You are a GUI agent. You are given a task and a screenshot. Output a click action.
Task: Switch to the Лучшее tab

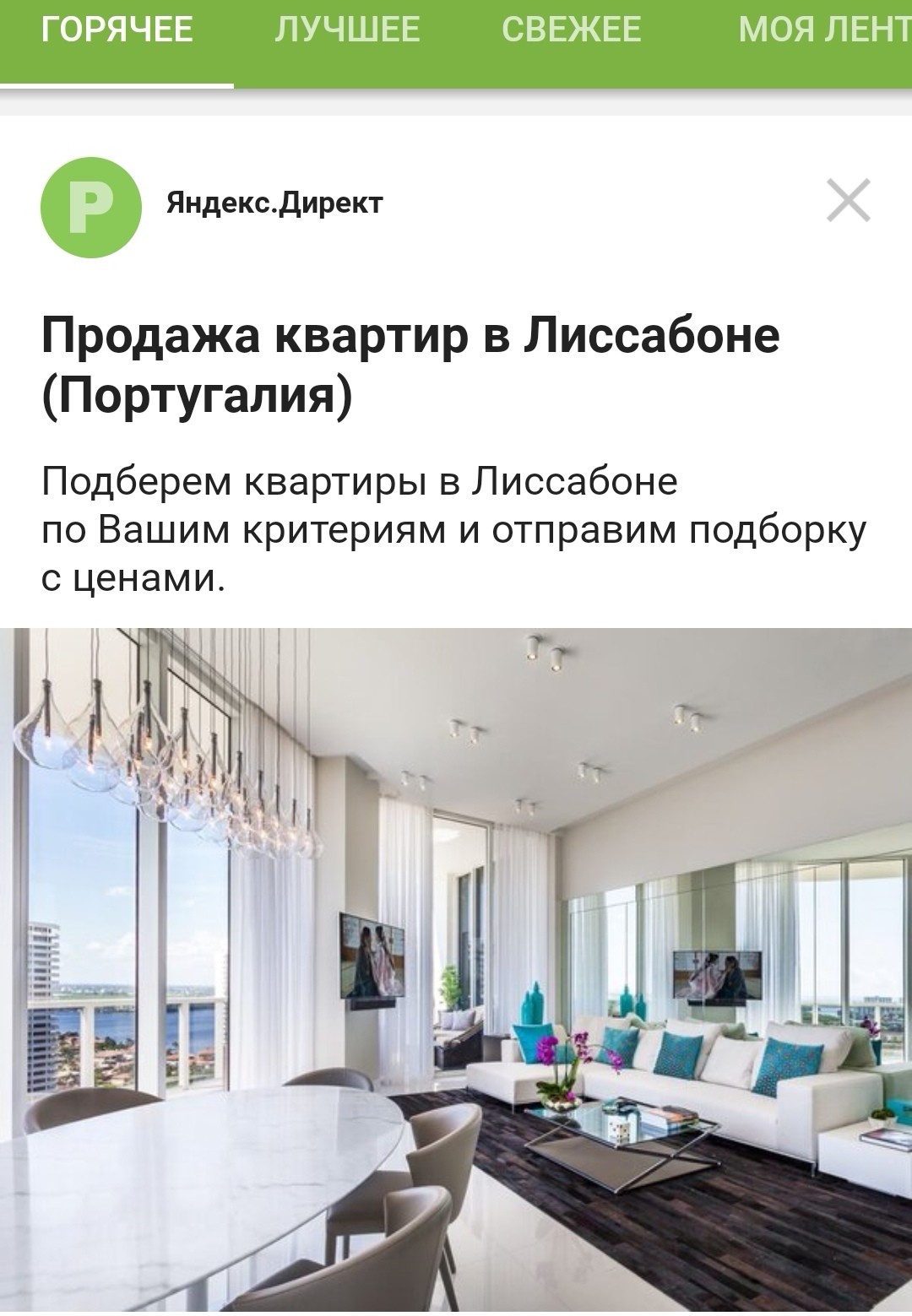click(x=347, y=31)
